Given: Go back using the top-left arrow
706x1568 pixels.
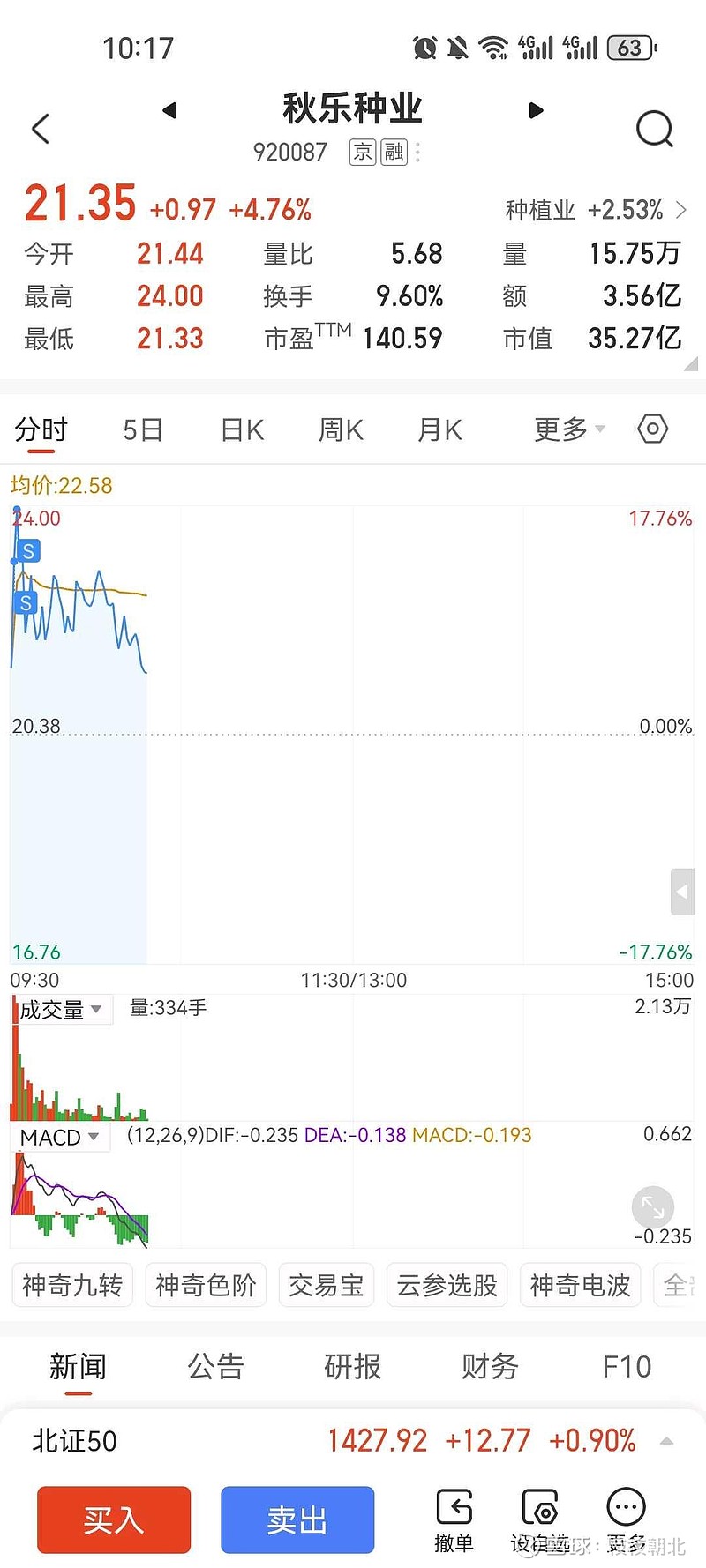Looking at the screenshot, I should [41, 129].
